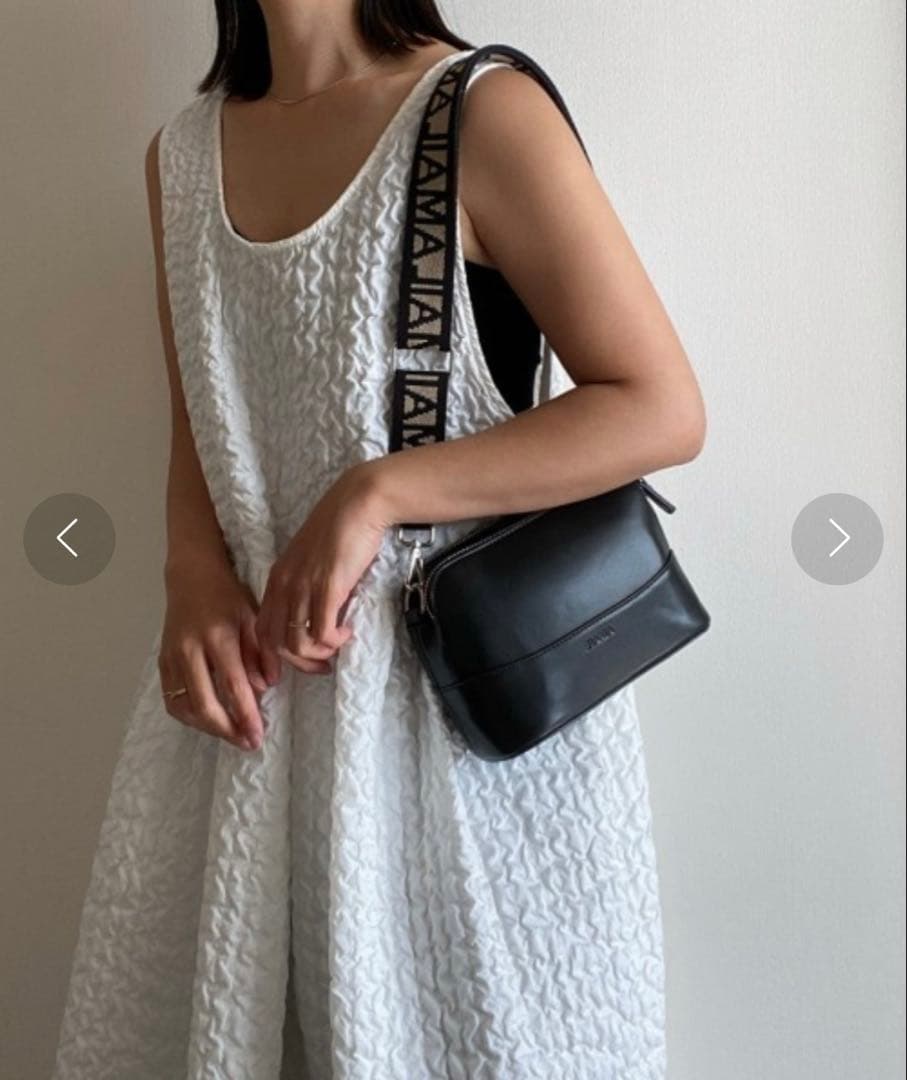Go to the previous product photo
The width and height of the screenshot is (907, 1080).
click(x=69, y=539)
